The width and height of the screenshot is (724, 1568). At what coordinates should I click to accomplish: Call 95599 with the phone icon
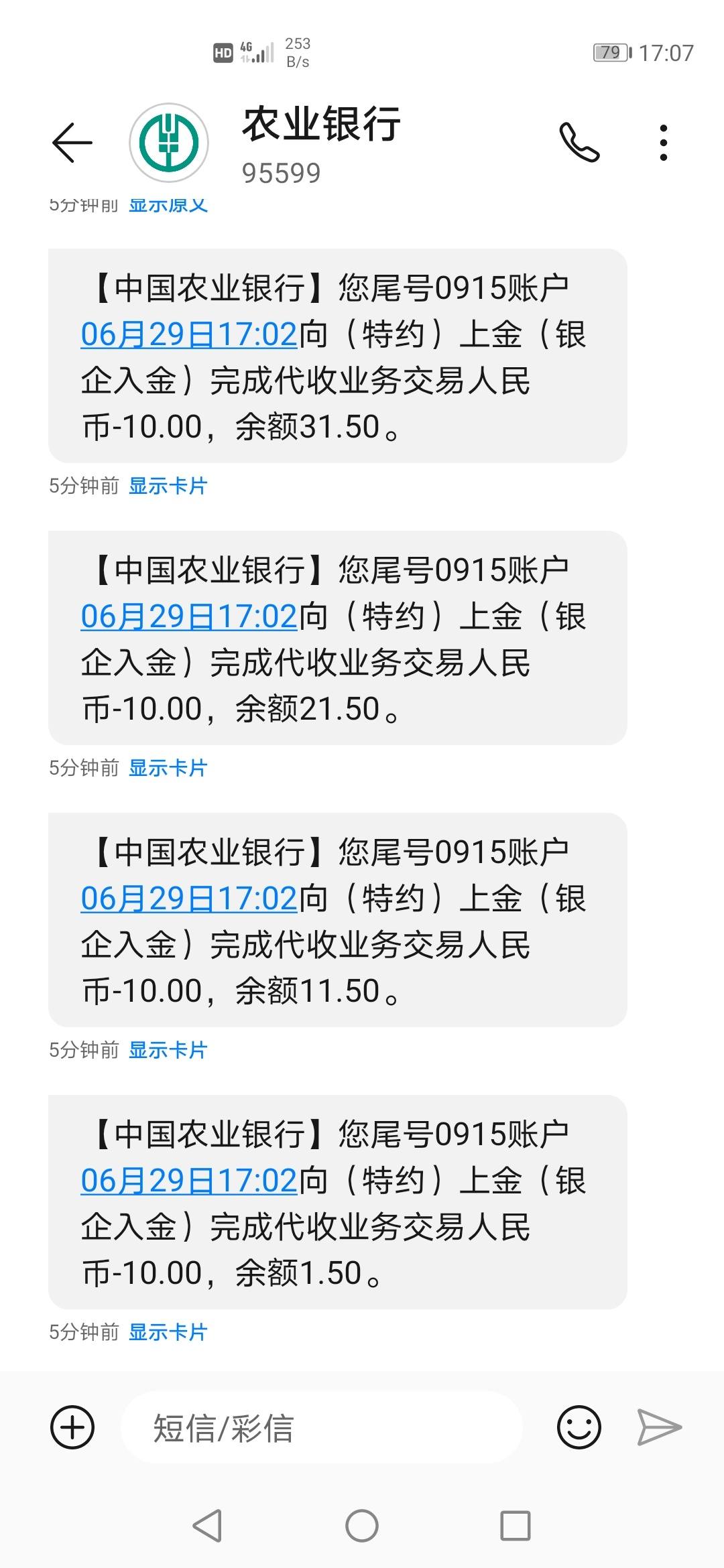[579, 142]
